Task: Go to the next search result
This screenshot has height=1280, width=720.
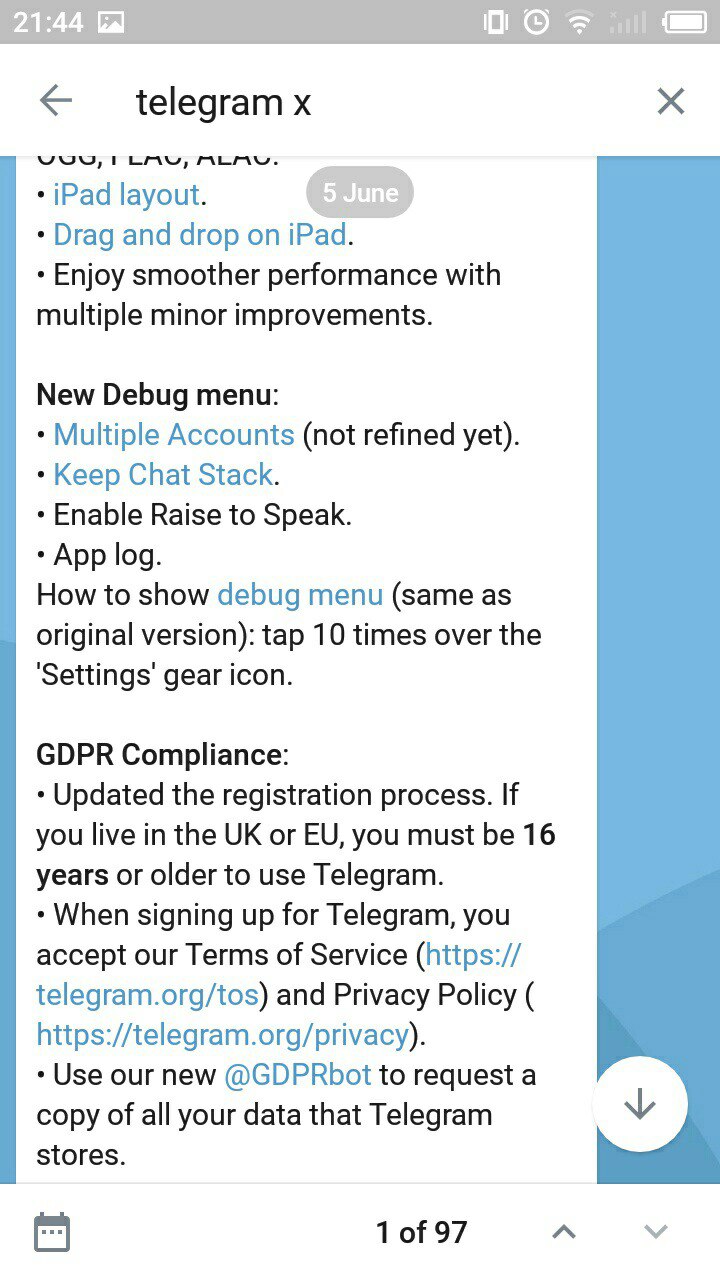Action: tap(655, 1232)
